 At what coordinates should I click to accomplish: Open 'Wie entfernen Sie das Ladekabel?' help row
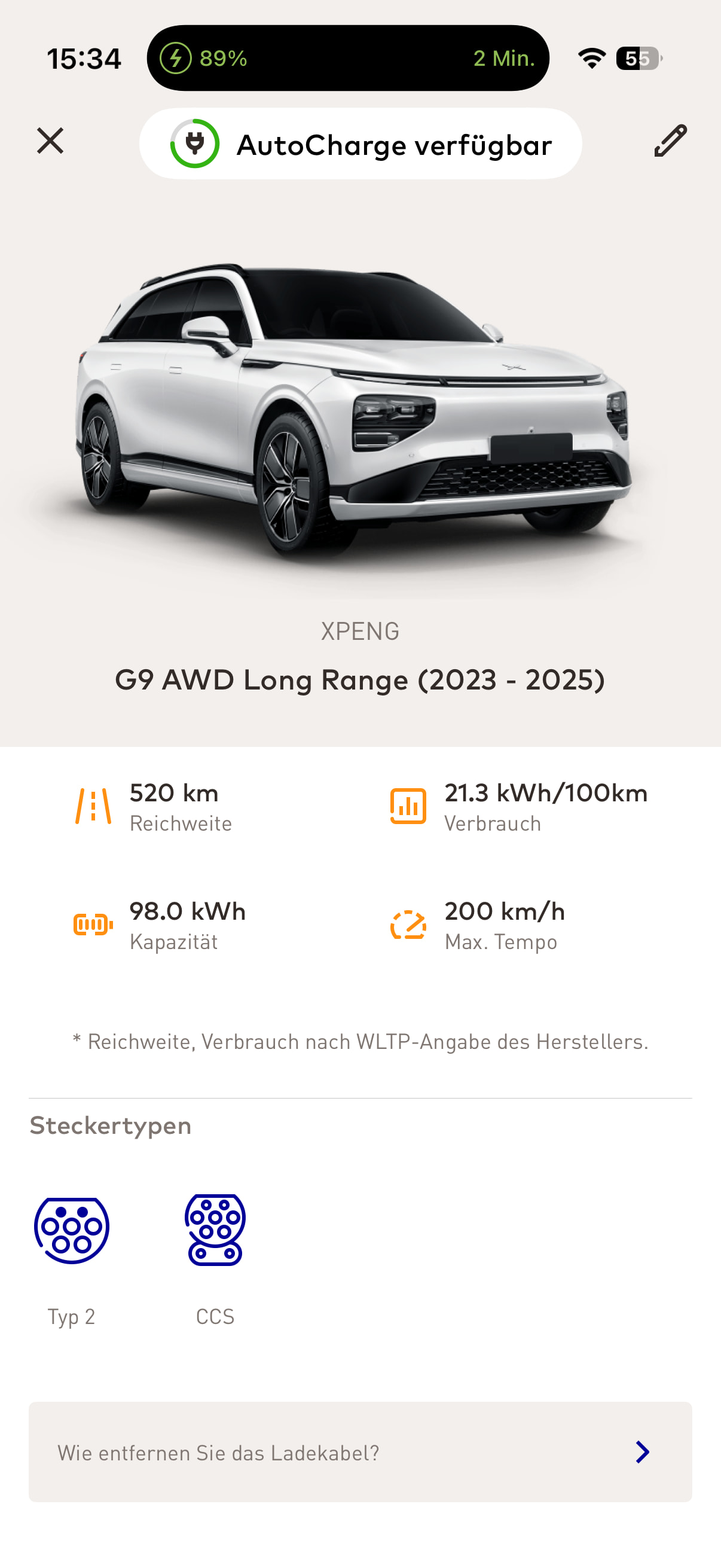(360, 1453)
